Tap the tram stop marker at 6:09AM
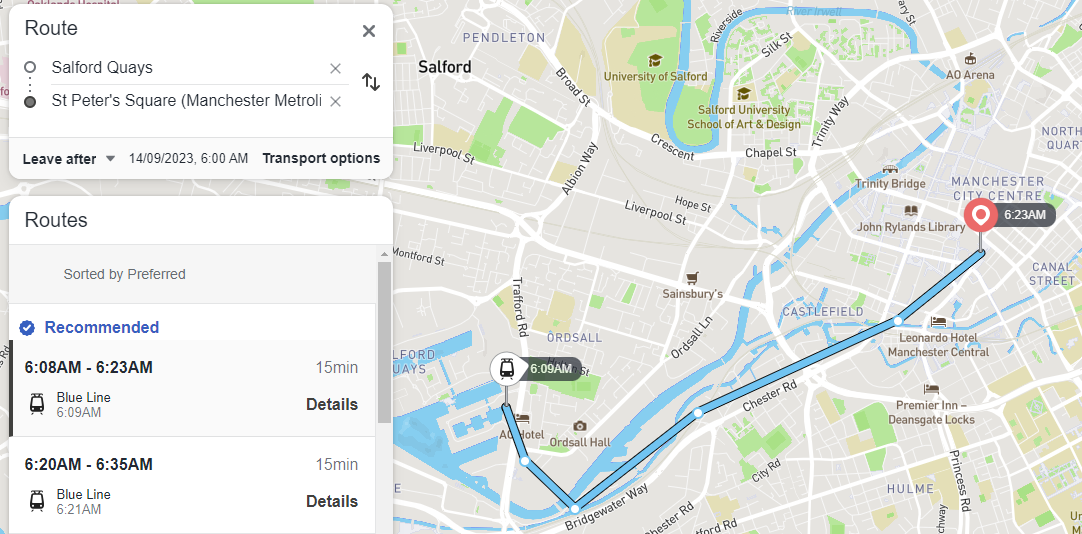Viewport: 1082px width, 534px height. coord(506,368)
